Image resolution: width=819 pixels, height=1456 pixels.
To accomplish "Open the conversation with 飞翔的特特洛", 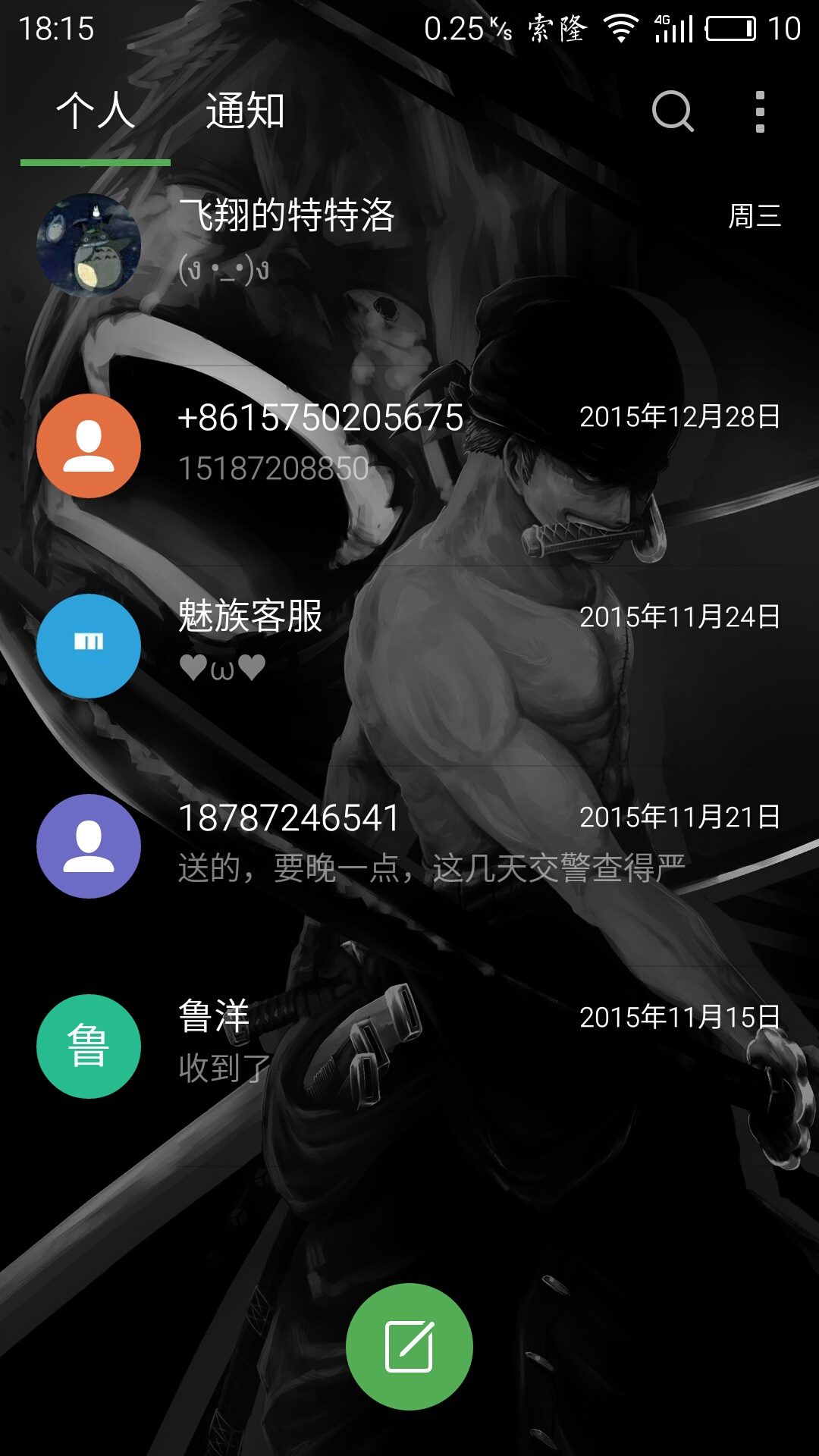I will click(409, 245).
